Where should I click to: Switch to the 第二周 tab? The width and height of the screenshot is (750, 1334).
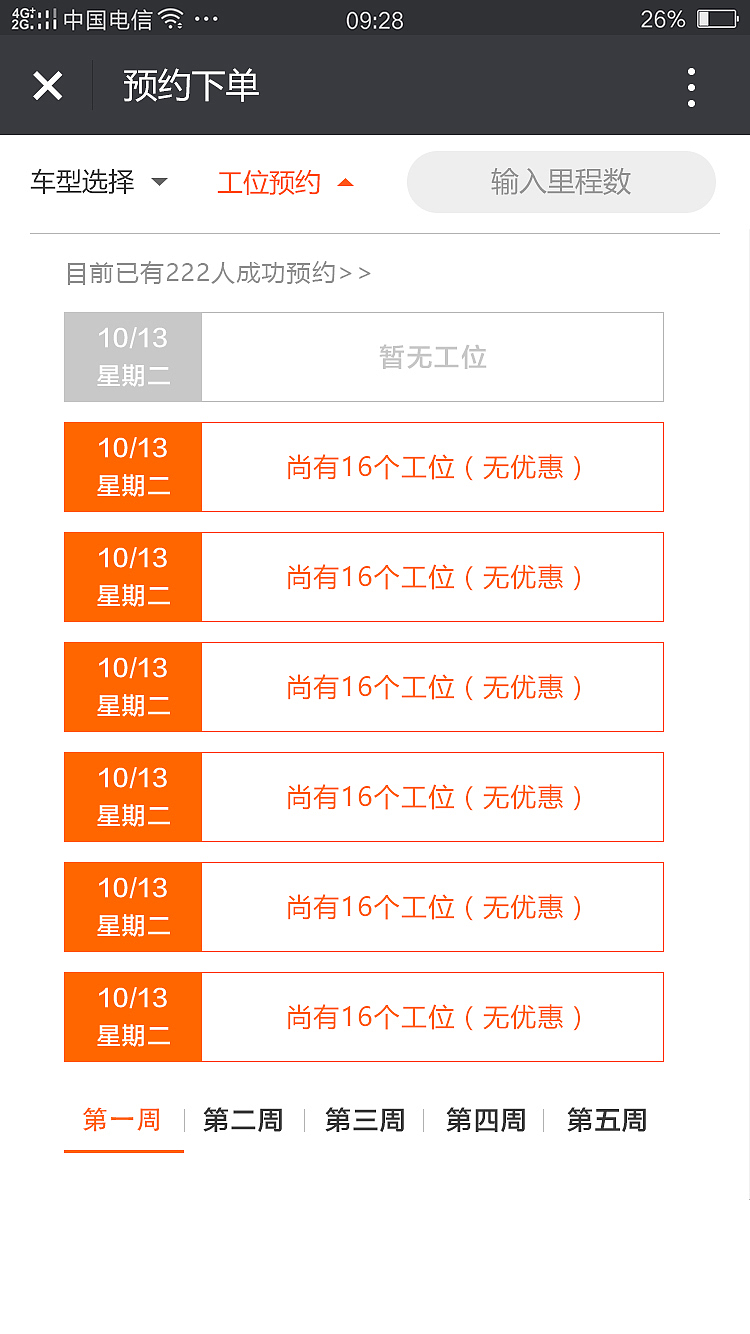coord(242,1121)
